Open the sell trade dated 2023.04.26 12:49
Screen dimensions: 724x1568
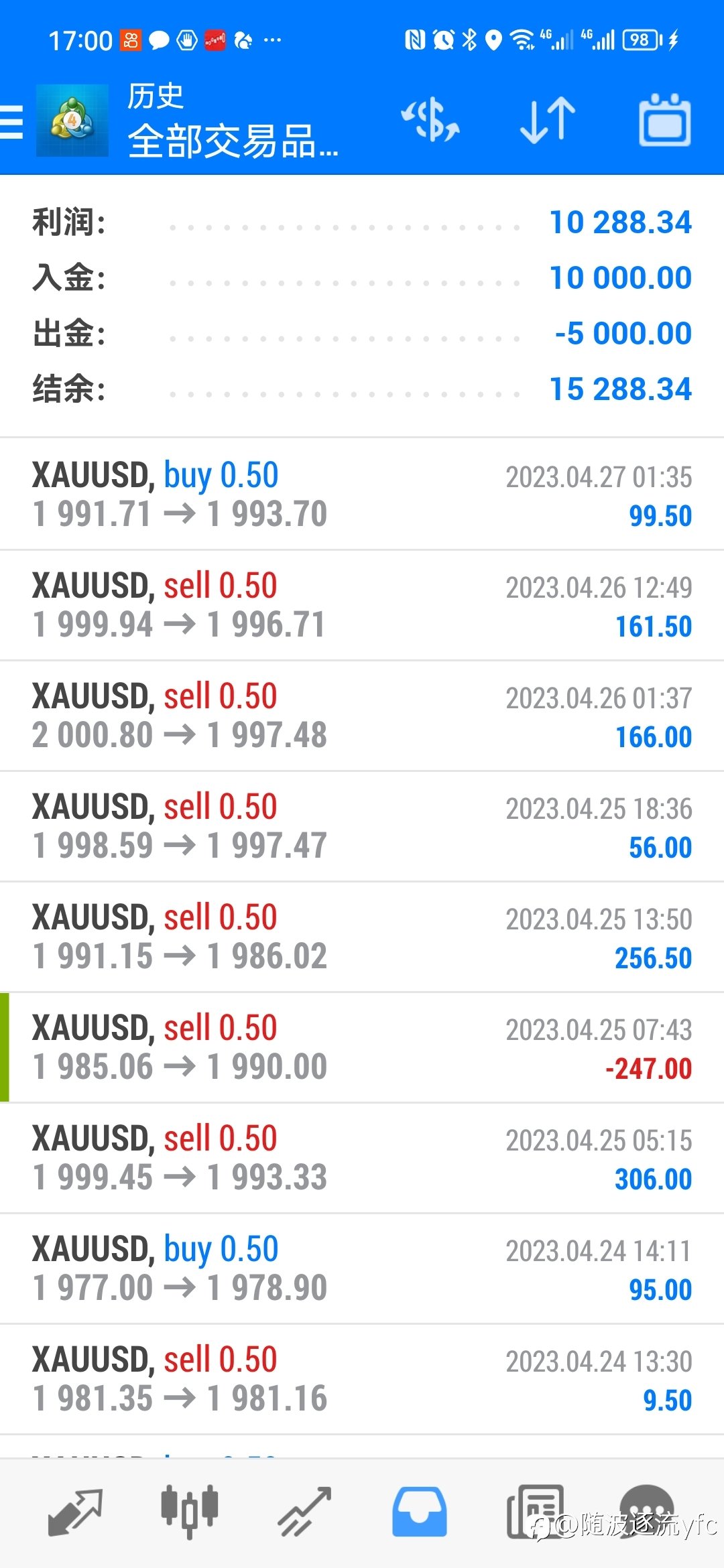[x=362, y=605]
